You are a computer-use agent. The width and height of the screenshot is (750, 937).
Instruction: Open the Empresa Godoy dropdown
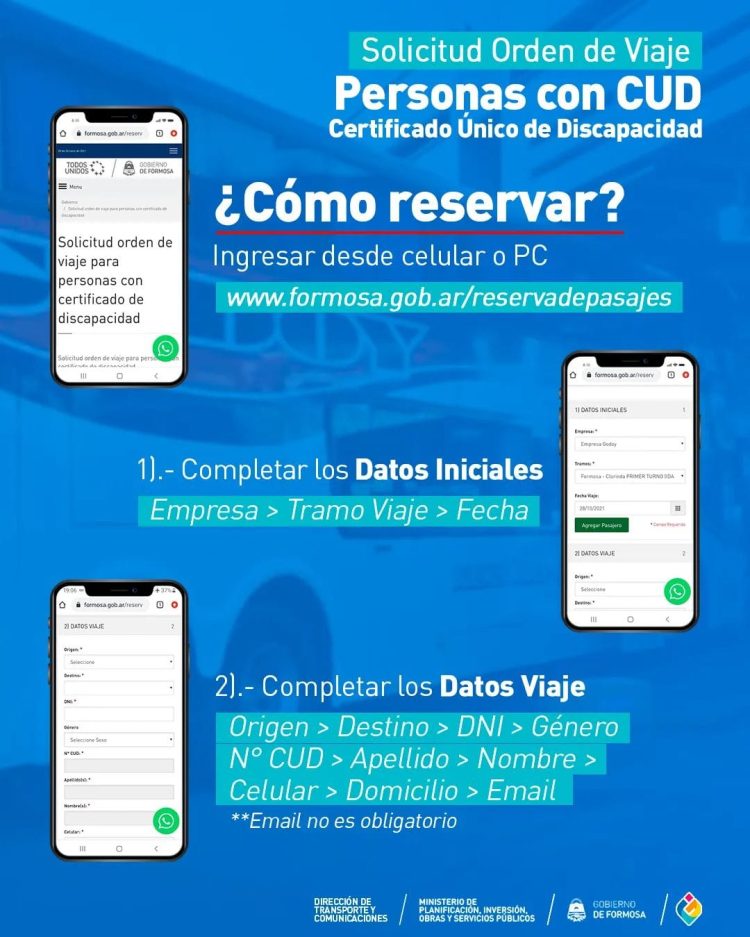(x=631, y=444)
